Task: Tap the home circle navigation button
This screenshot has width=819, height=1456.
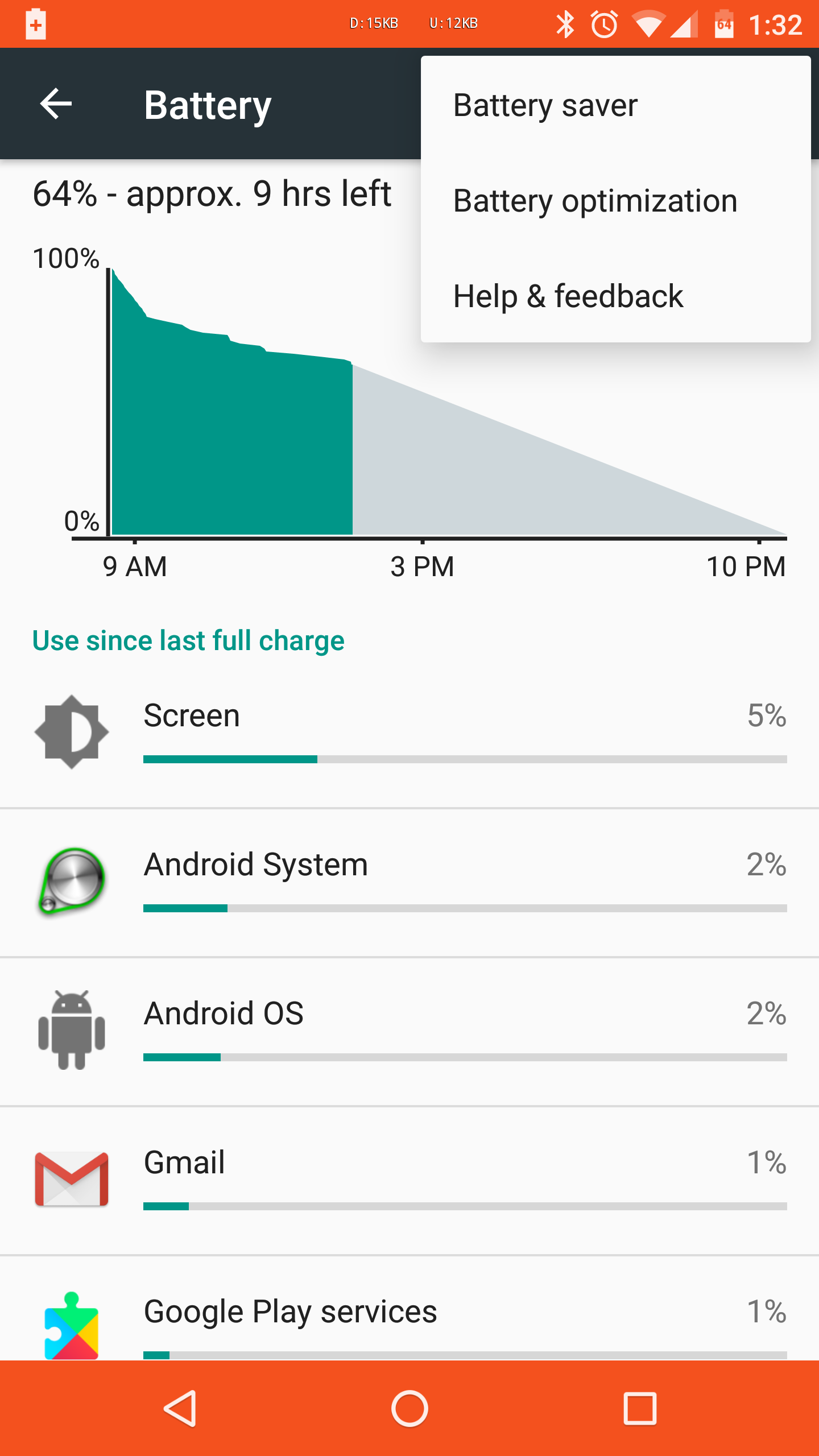Action: [x=409, y=1408]
